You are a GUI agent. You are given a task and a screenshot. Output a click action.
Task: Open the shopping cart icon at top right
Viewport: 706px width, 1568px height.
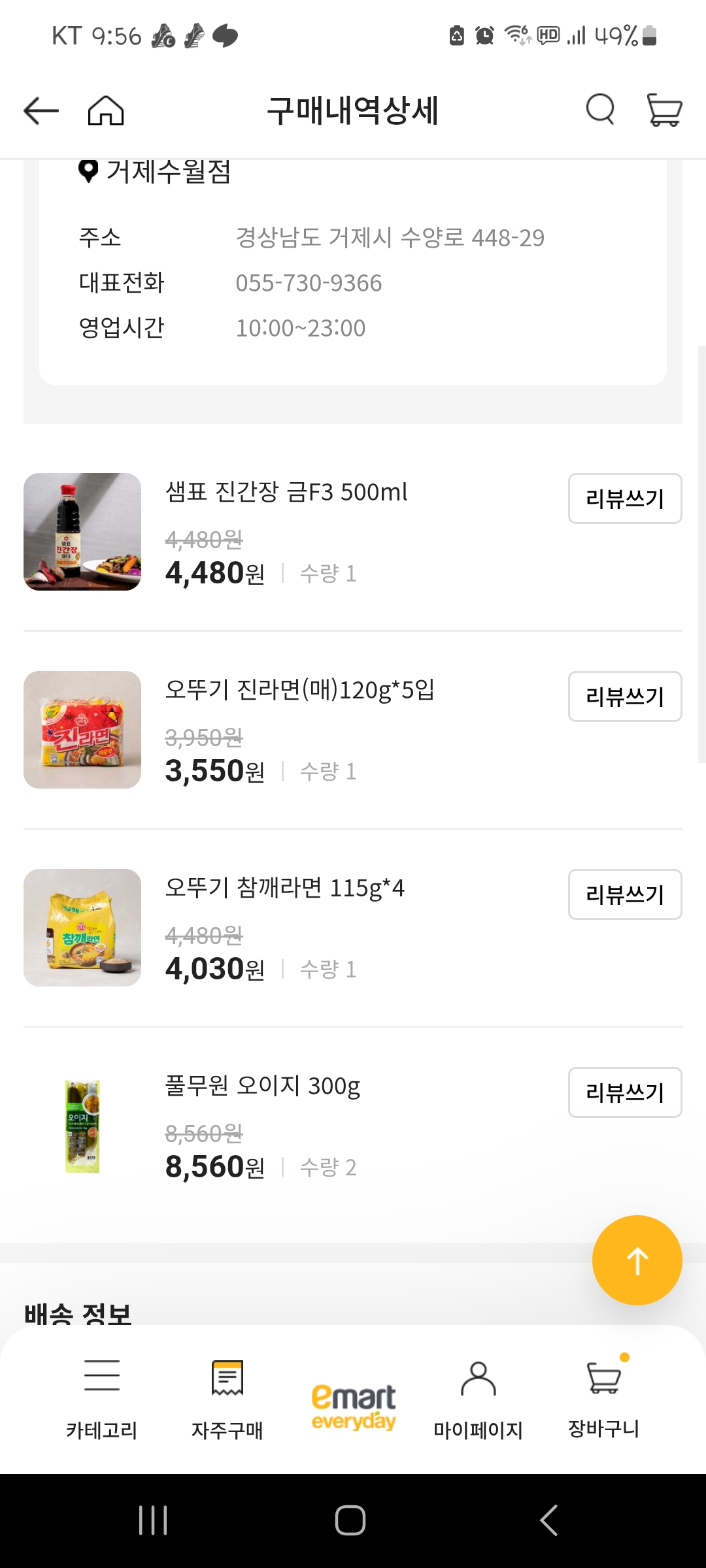coord(664,110)
